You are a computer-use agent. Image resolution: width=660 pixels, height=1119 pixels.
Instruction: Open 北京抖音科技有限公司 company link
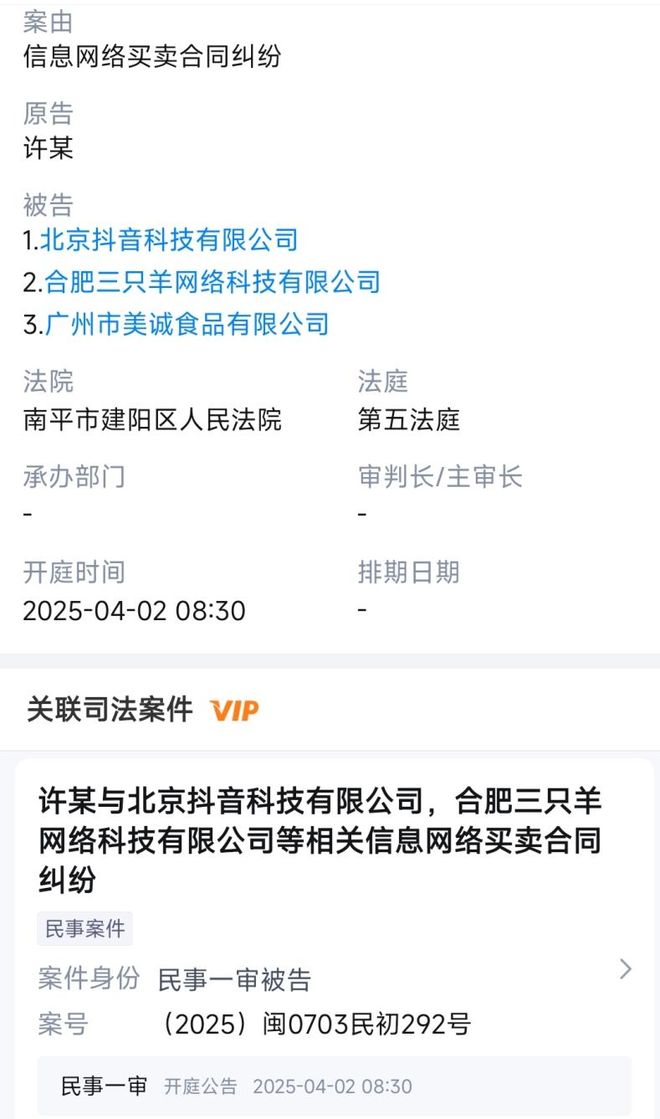click(168, 240)
